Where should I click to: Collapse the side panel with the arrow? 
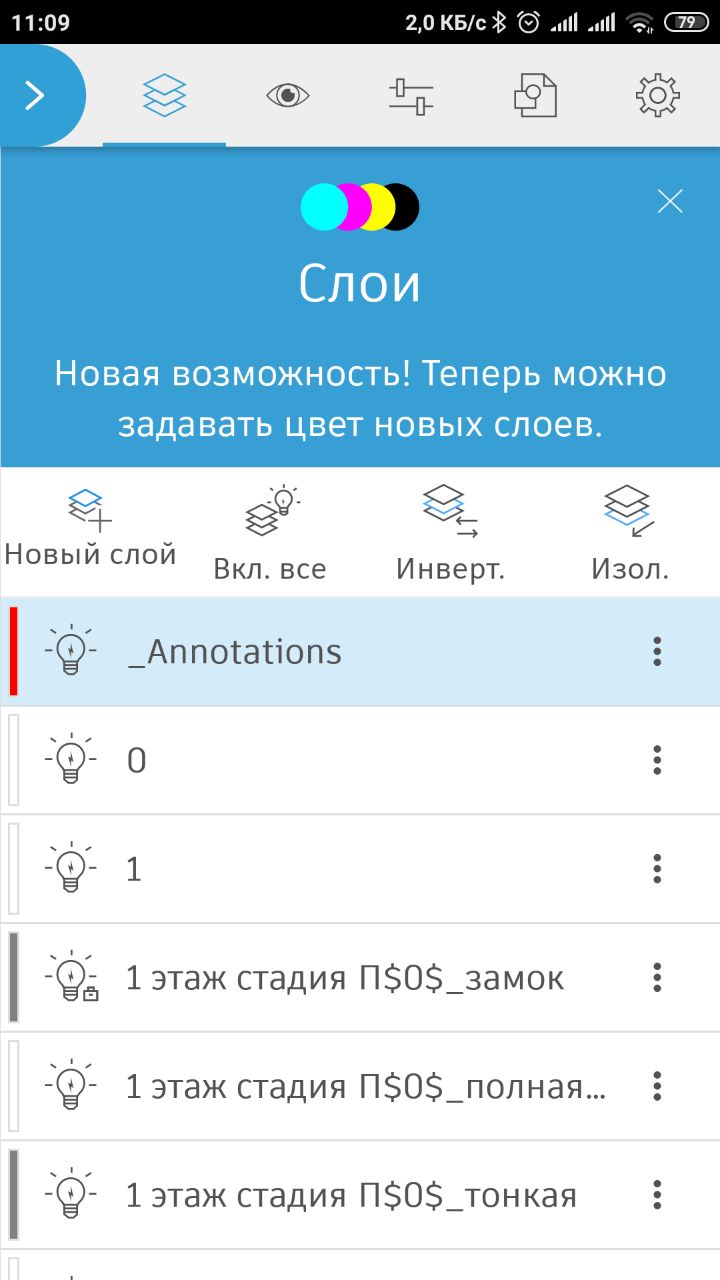pos(36,96)
